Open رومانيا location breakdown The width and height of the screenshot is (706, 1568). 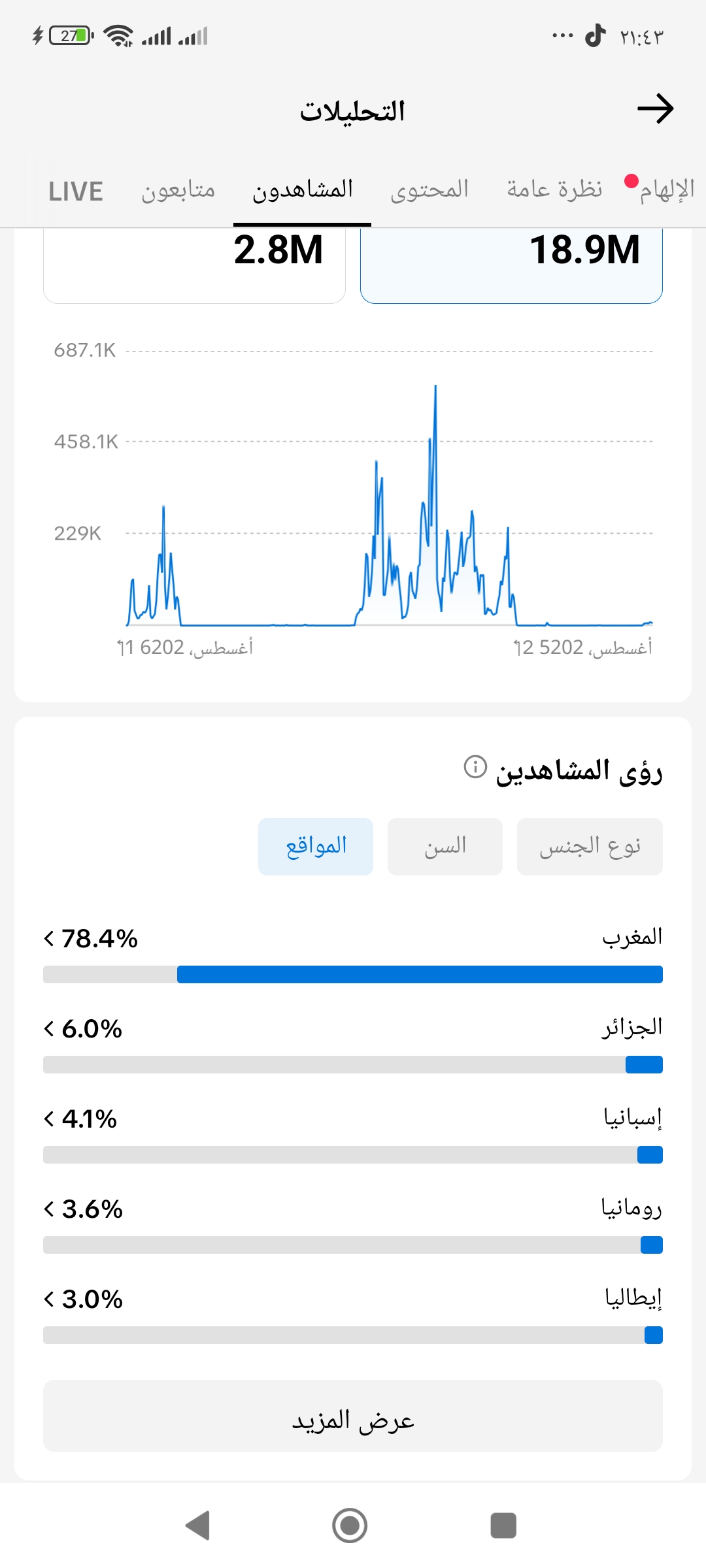353,1223
